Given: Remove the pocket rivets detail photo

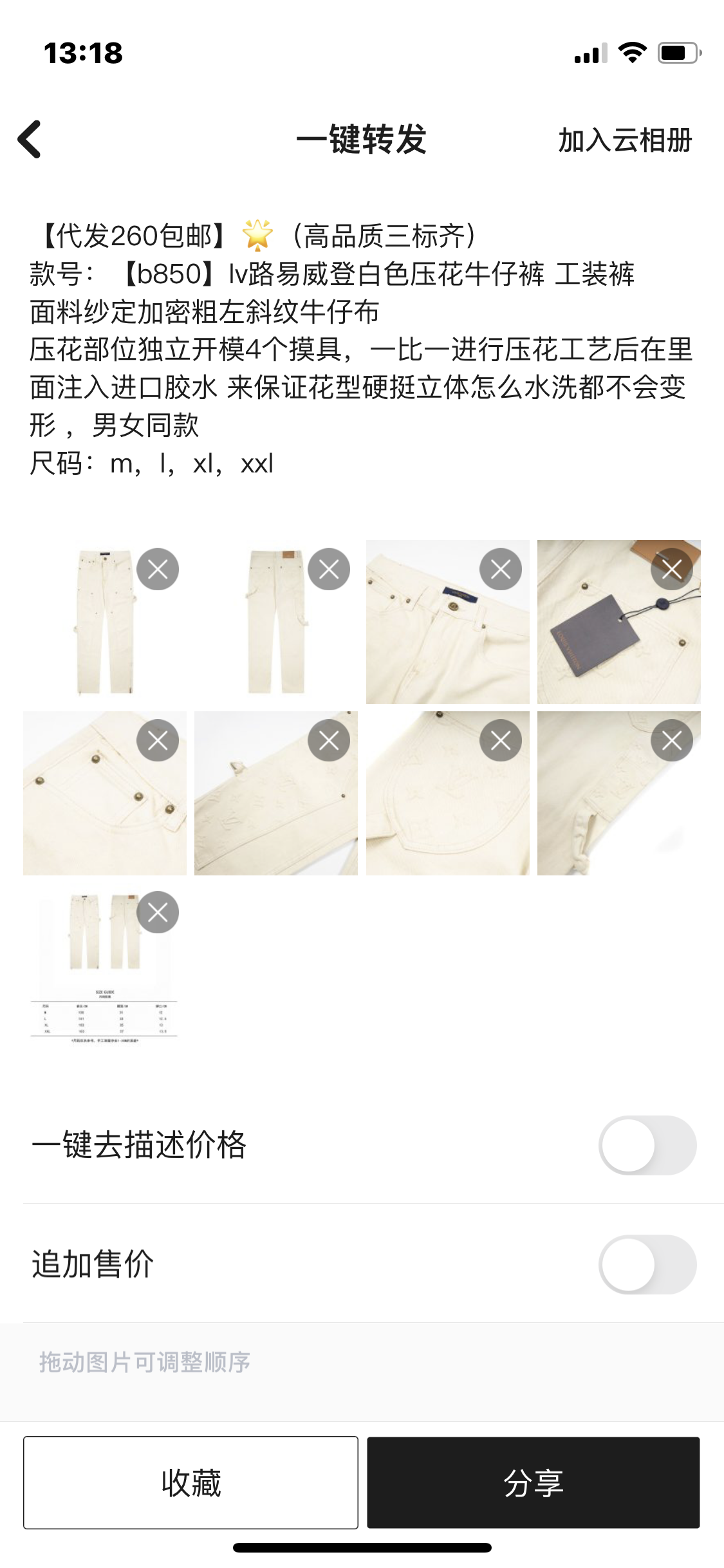Looking at the screenshot, I should (158, 739).
